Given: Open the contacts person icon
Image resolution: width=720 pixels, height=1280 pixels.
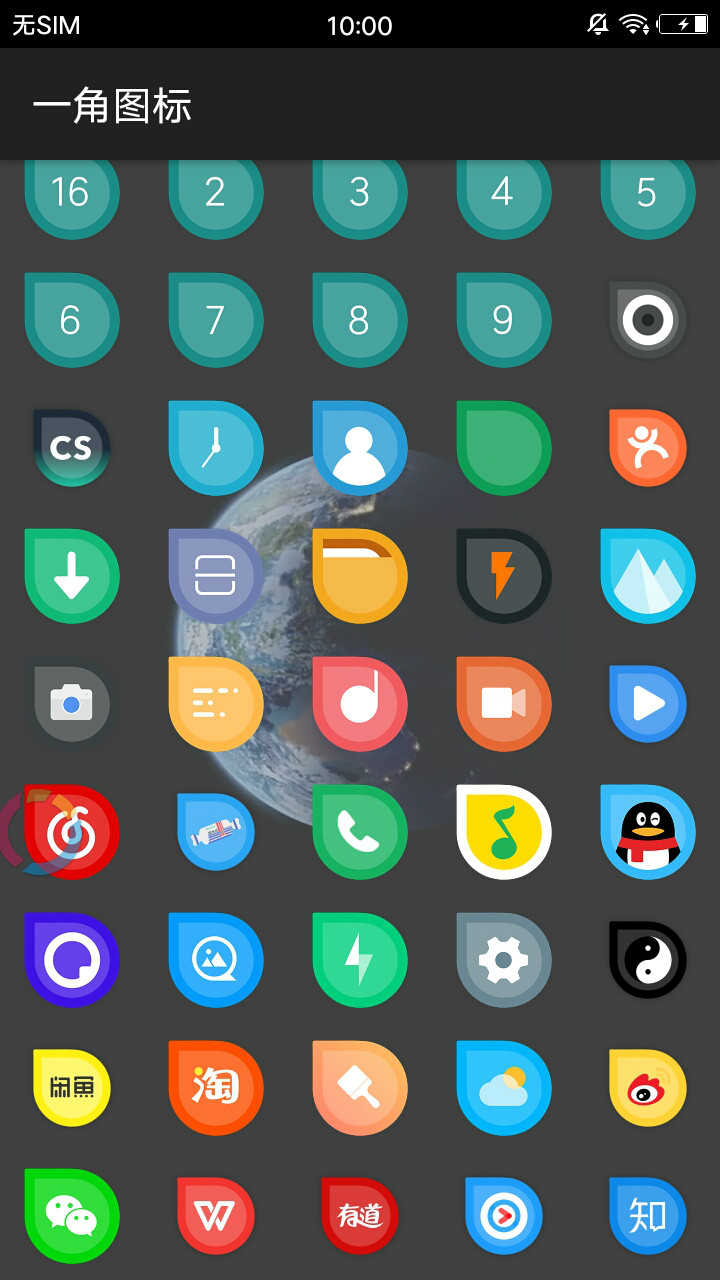Looking at the screenshot, I should pyautogui.click(x=360, y=448).
